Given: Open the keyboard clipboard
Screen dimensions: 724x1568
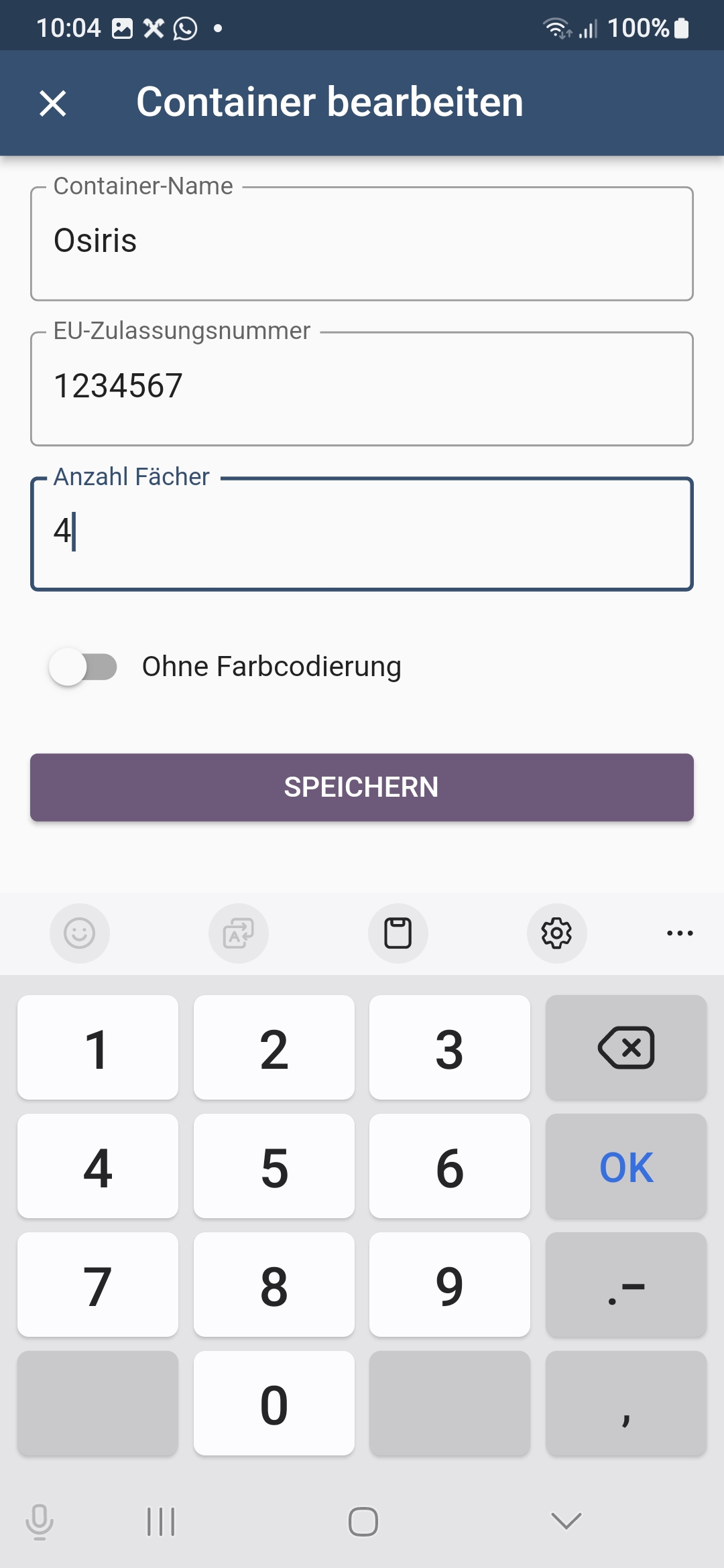Looking at the screenshot, I should pyautogui.click(x=398, y=933).
